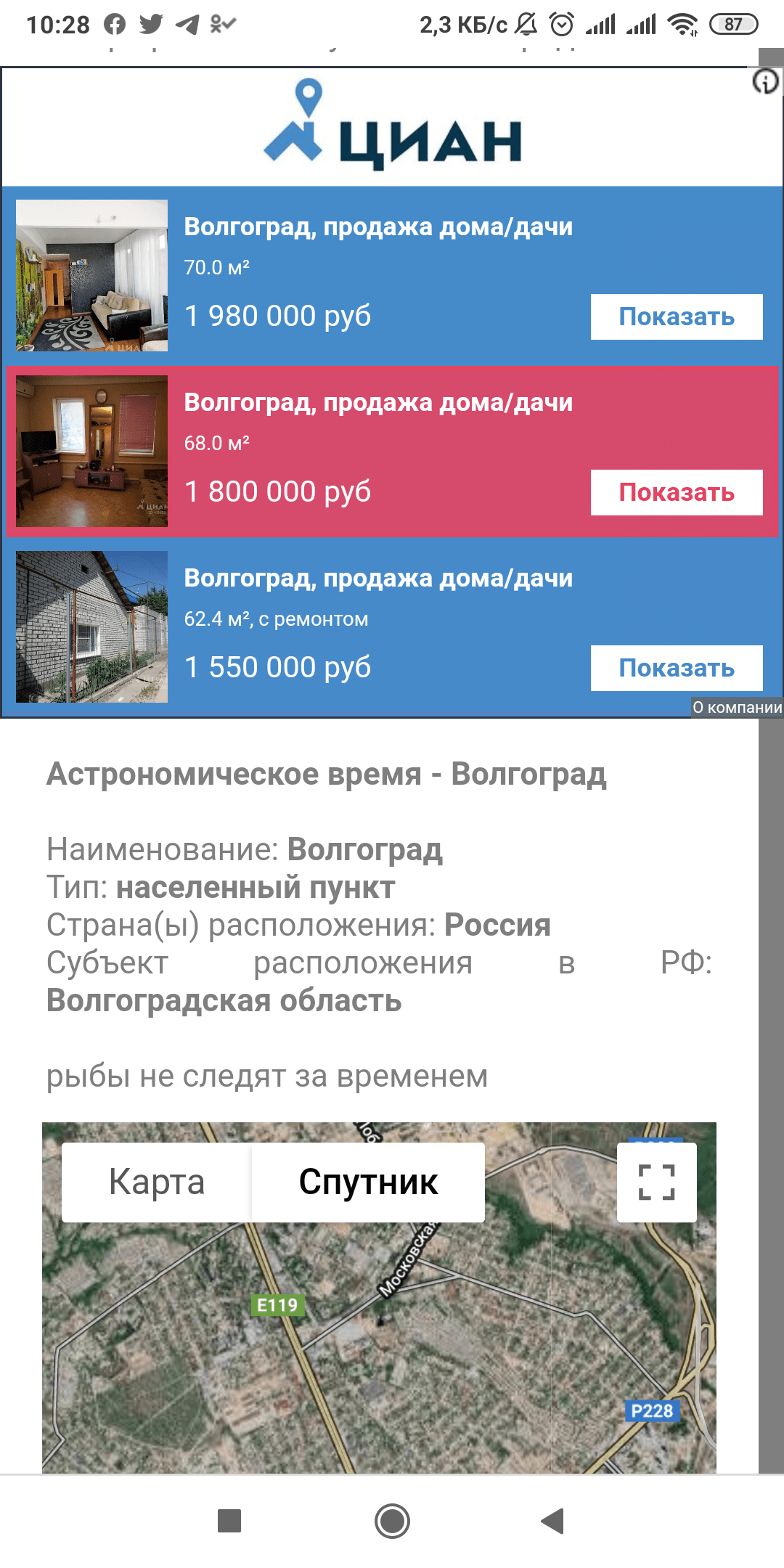Expand the map to fullscreen
The image size is (784, 1568).
656,1182
